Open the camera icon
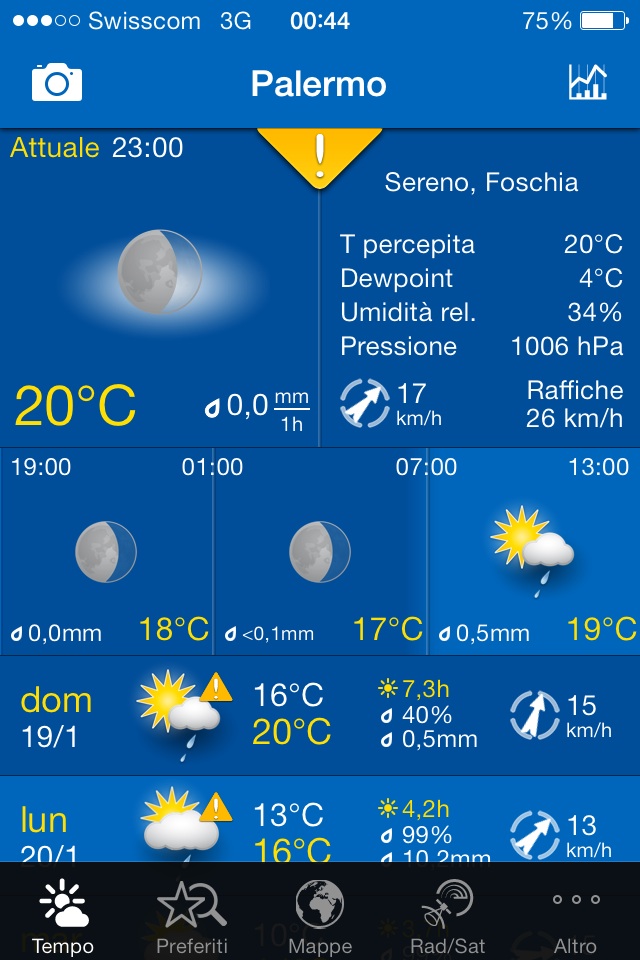This screenshot has width=640, height=960. 56,83
